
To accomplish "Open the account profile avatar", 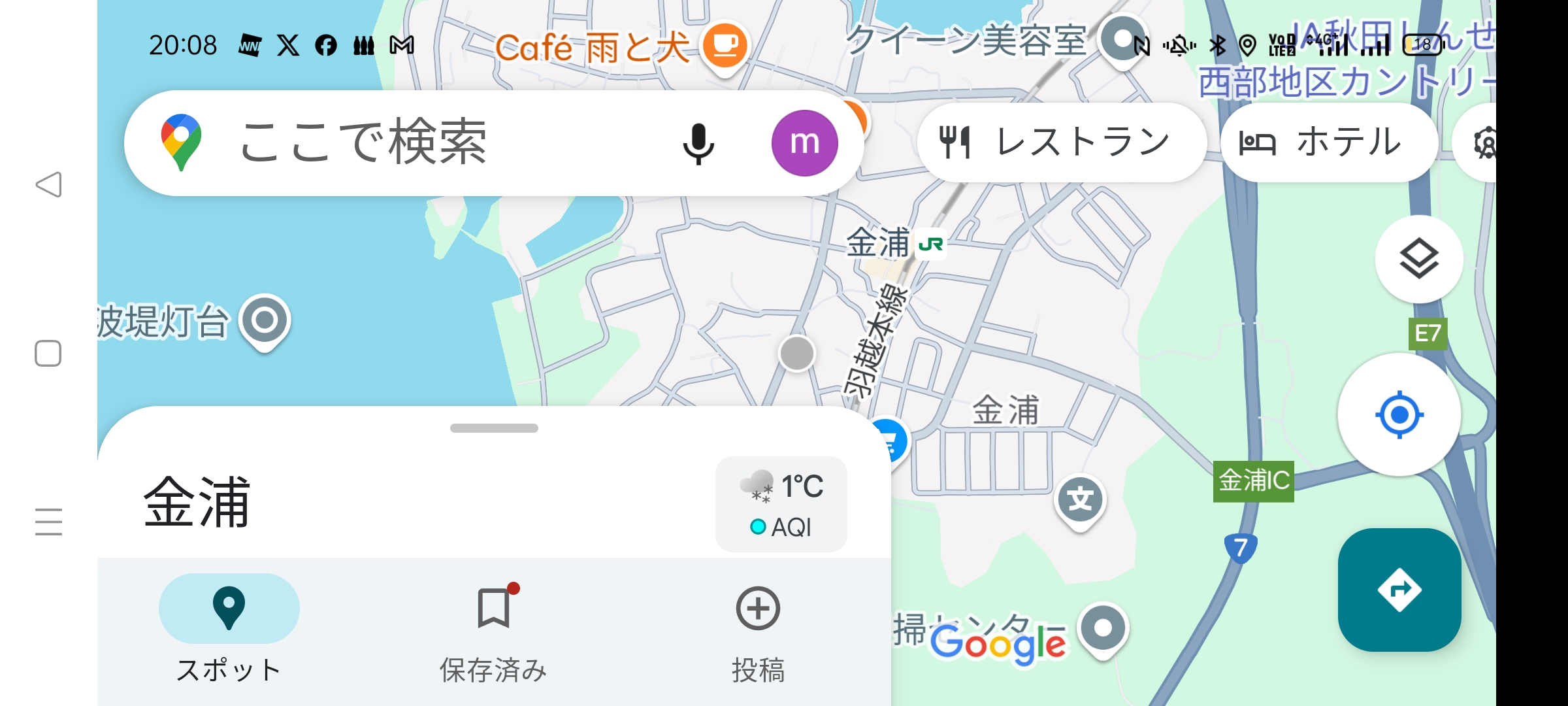I will 804,143.
